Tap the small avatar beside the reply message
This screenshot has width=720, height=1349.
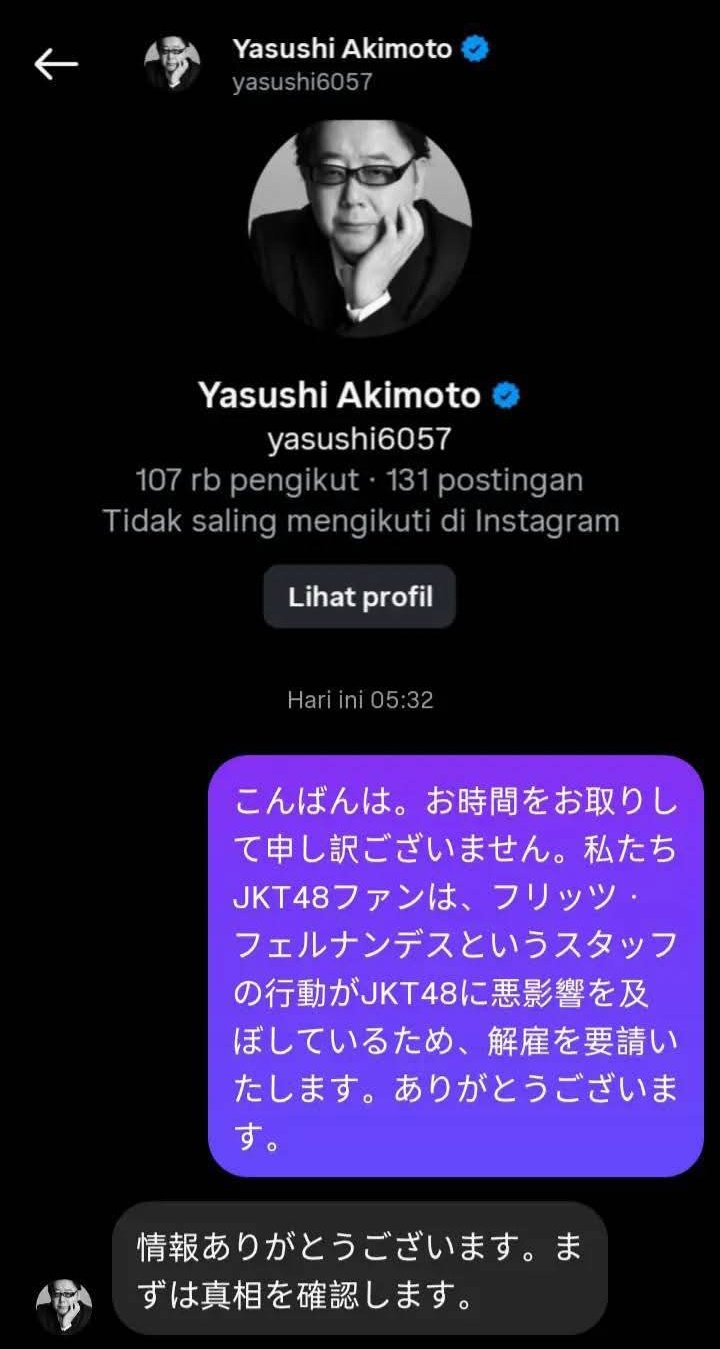pyautogui.click(x=64, y=1306)
